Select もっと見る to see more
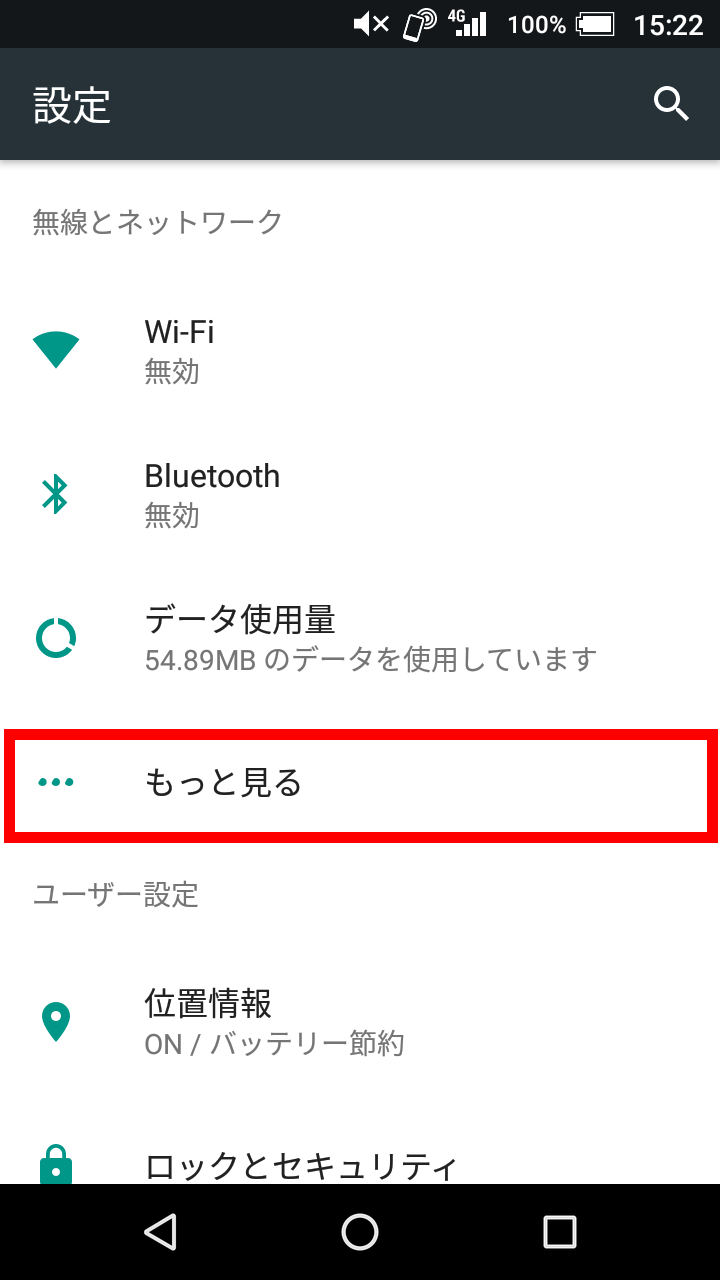Viewport: 720px width, 1280px height. coord(360,785)
